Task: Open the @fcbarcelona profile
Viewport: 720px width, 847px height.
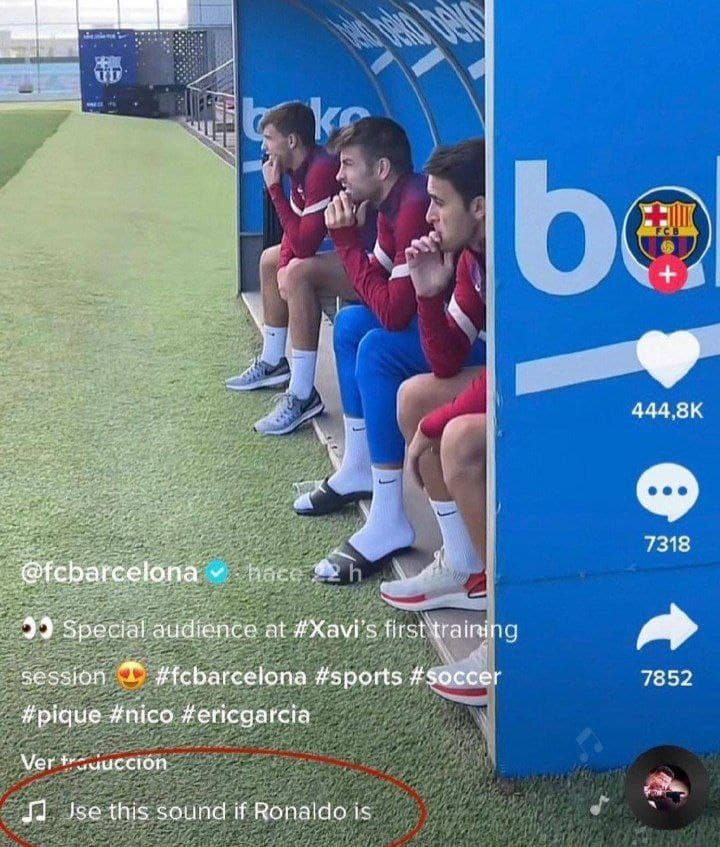Action: [109, 573]
